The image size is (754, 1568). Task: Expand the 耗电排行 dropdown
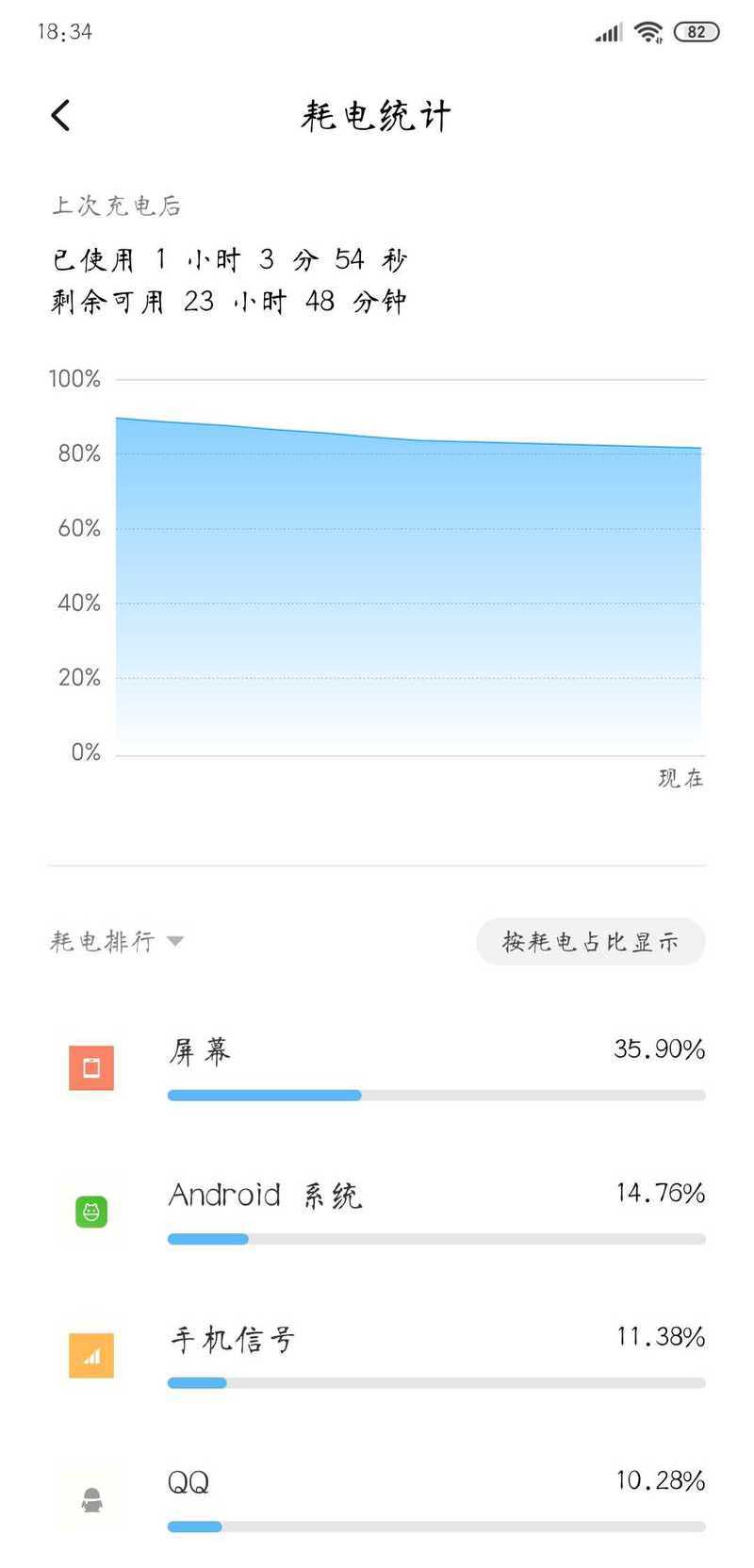point(117,941)
